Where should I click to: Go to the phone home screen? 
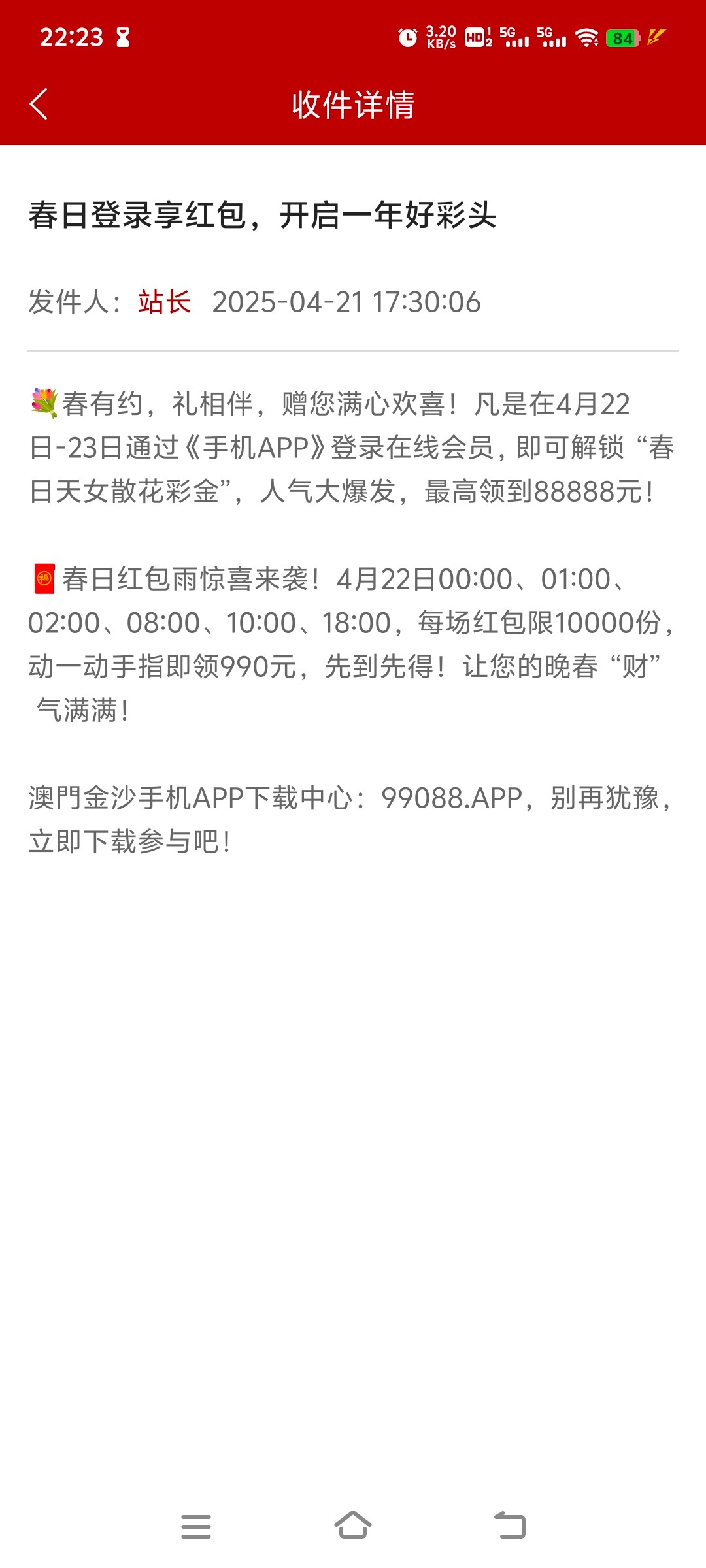pos(353,1526)
